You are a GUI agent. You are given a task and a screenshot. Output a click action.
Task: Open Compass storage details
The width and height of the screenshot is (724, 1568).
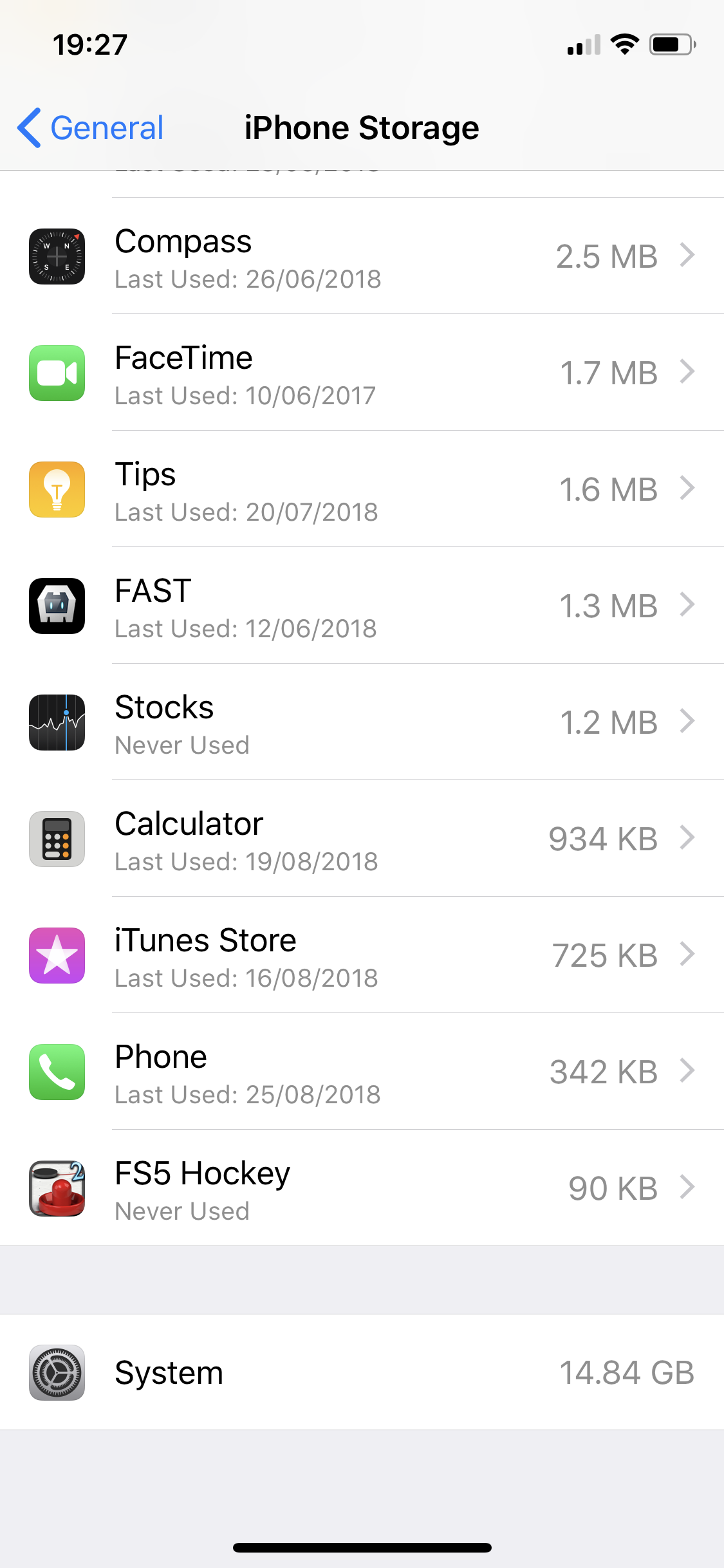click(362, 256)
